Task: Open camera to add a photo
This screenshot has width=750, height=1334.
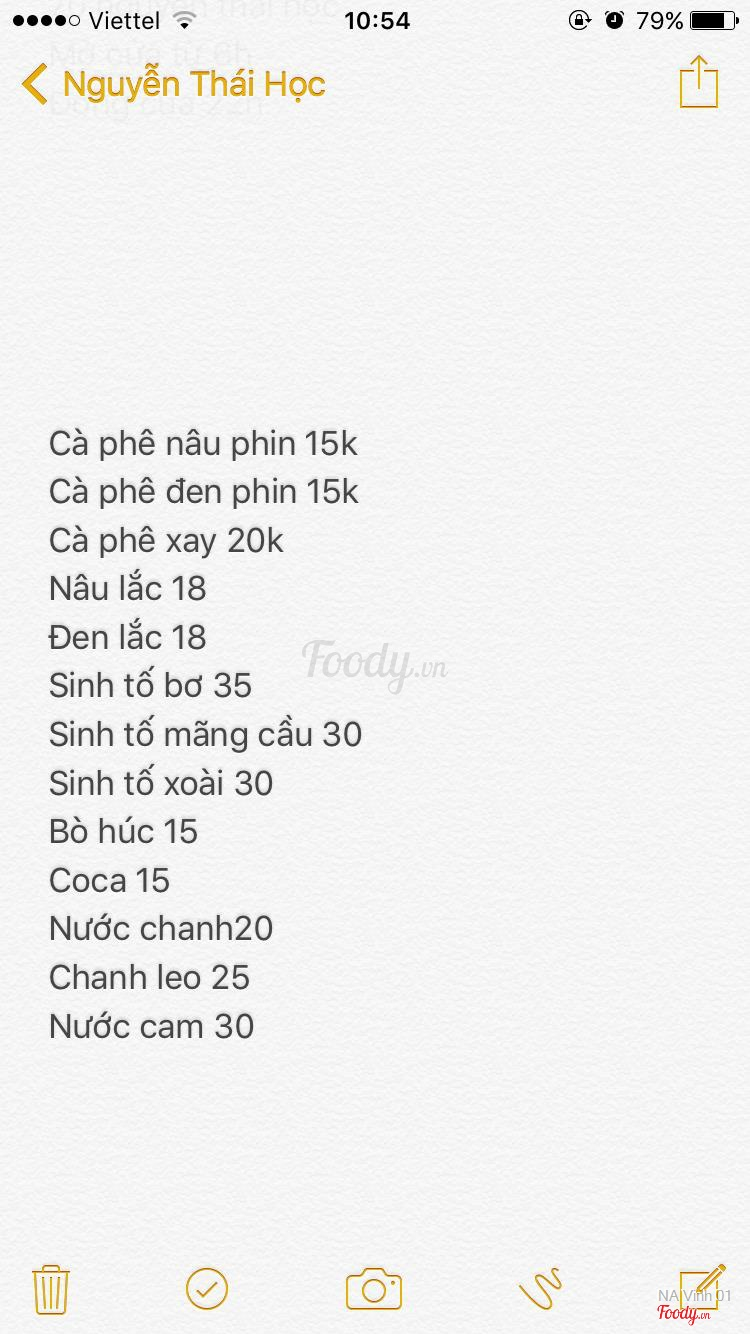Action: 374,1289
